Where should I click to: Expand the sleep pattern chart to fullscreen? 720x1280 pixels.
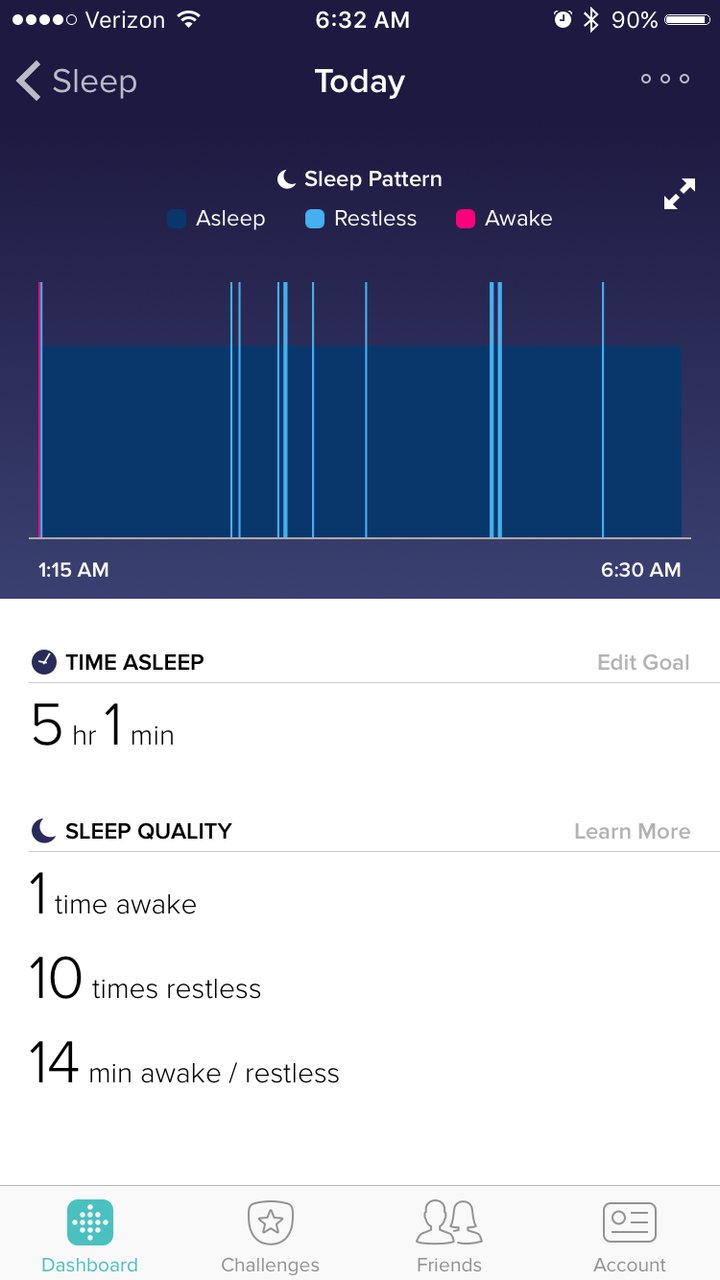point(679,194)
